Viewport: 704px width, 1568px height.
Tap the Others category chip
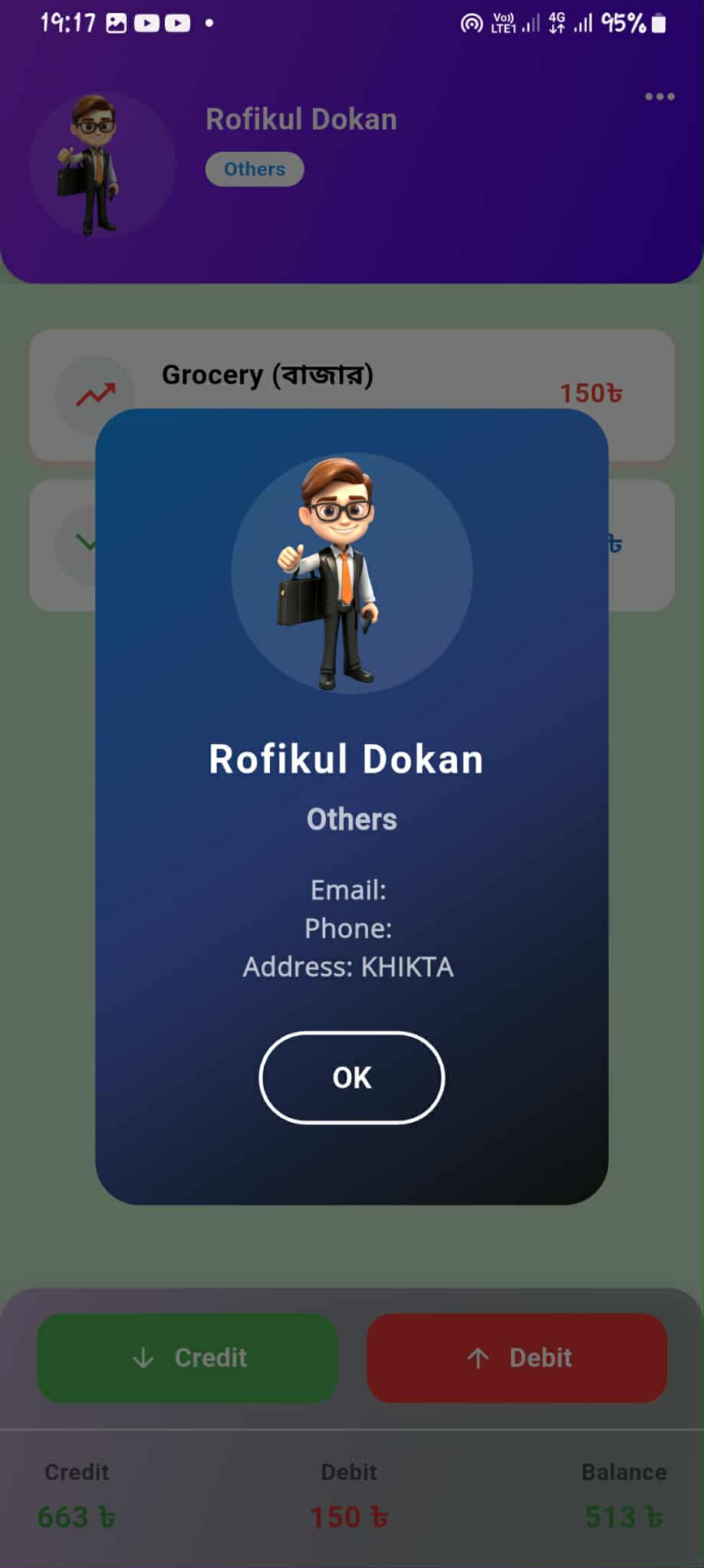click(255, 169)
